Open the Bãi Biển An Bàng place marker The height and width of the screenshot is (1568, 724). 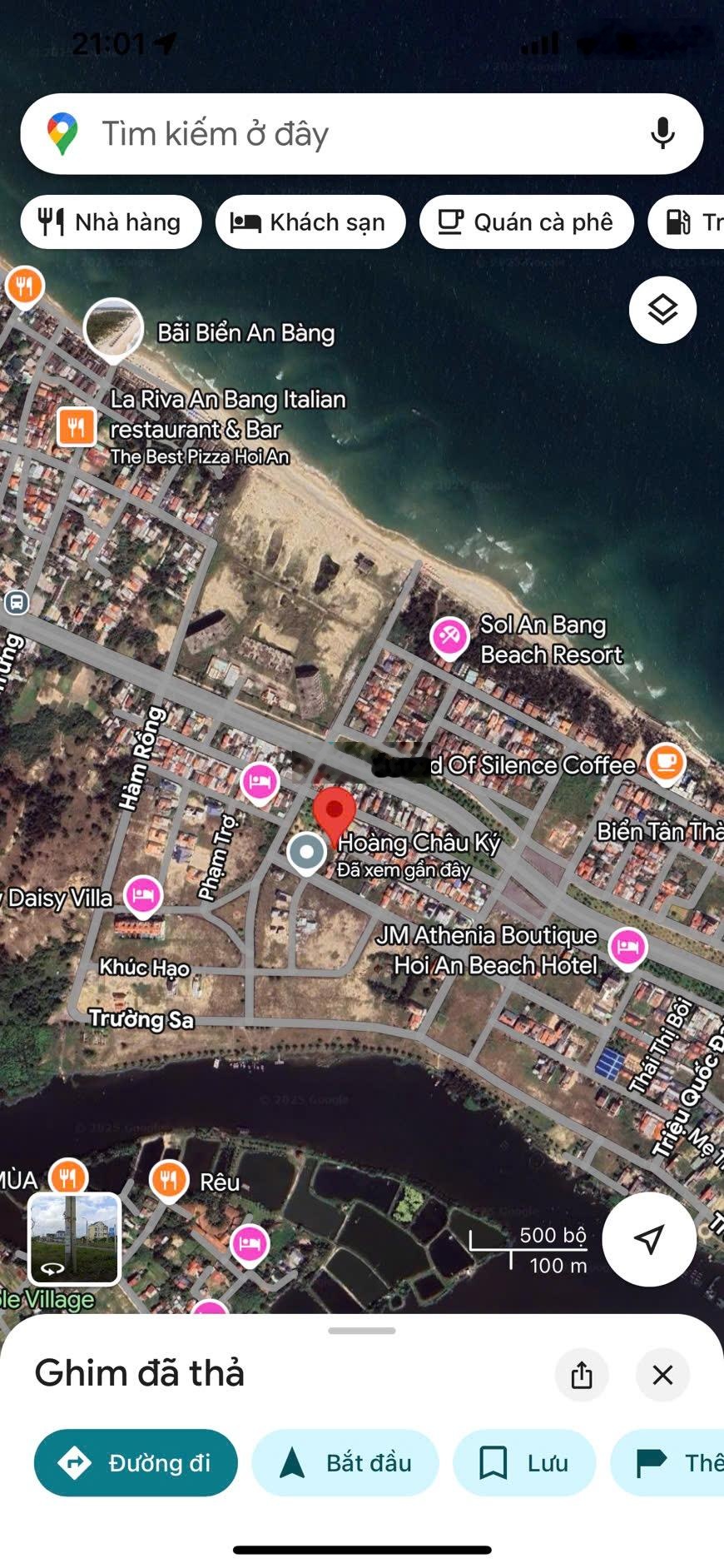point(113,327)
